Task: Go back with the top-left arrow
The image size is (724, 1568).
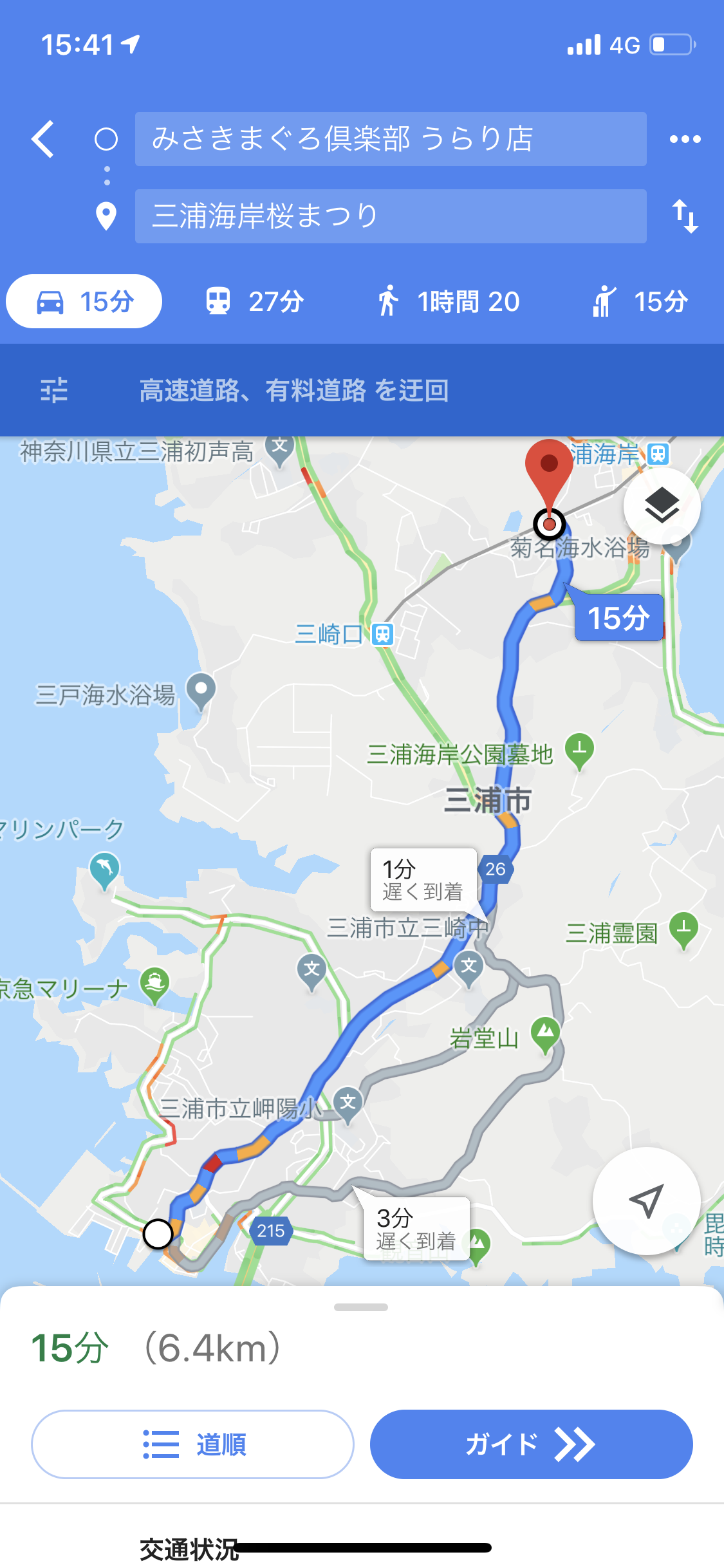Action: pyautogui.click(x=43, y=139)
